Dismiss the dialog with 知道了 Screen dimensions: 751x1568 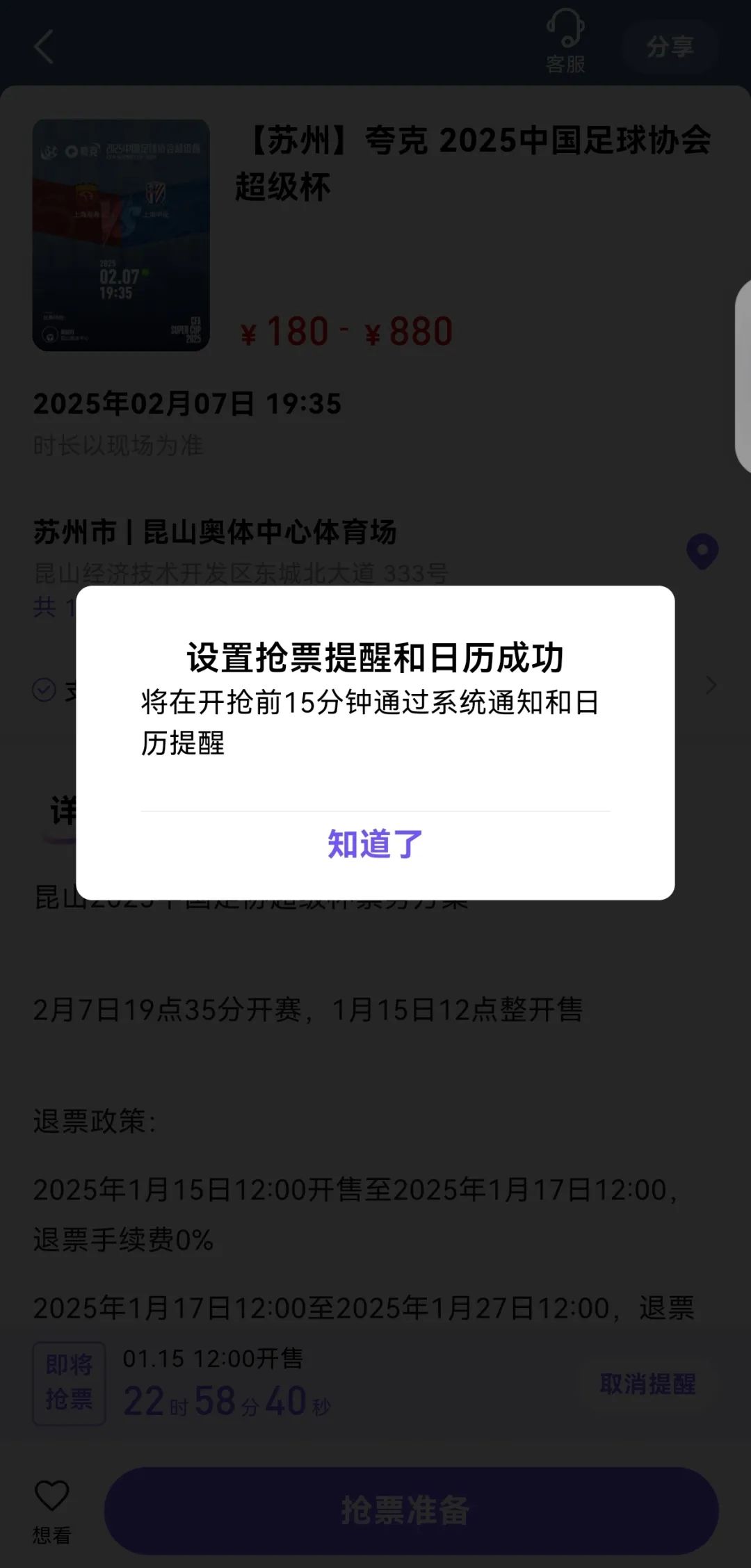coord(375,844)
